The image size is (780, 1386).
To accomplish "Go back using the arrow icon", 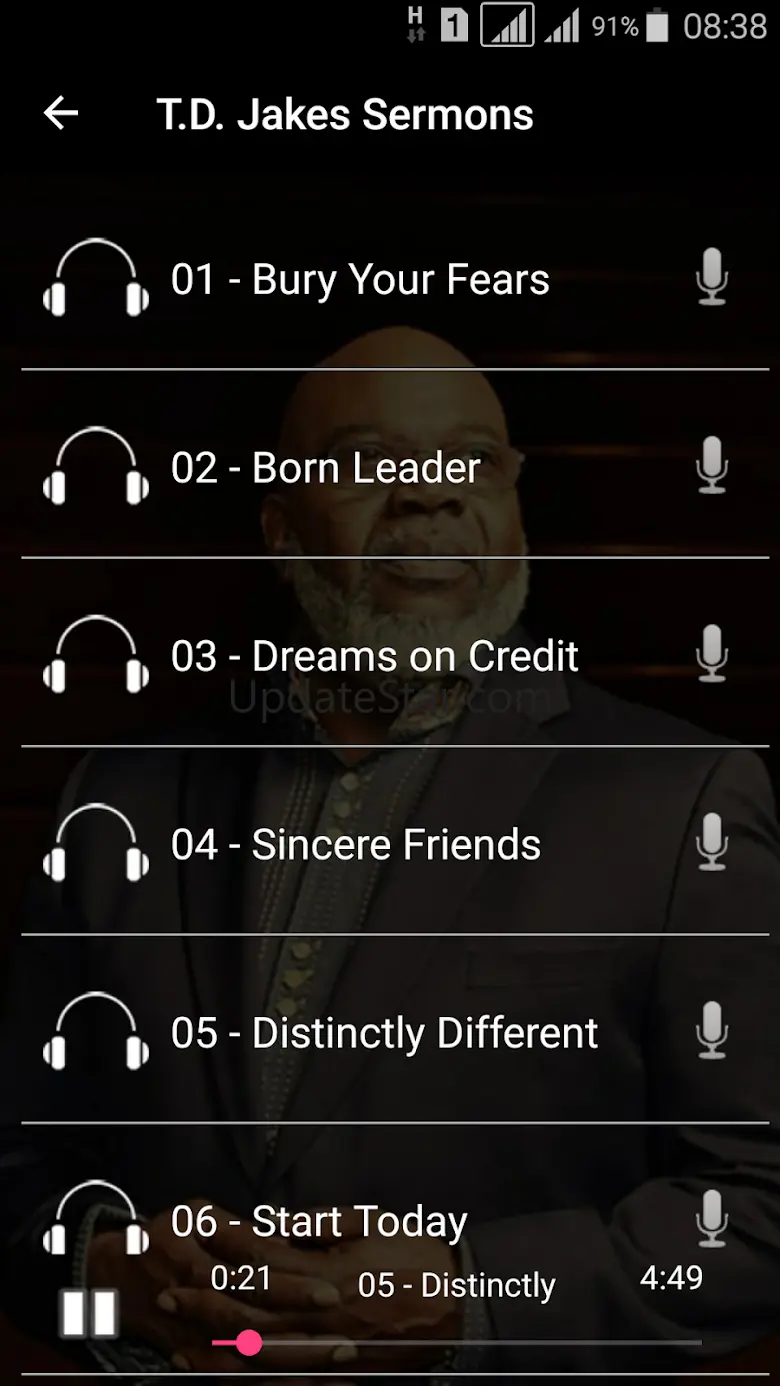I will (61, 114).
